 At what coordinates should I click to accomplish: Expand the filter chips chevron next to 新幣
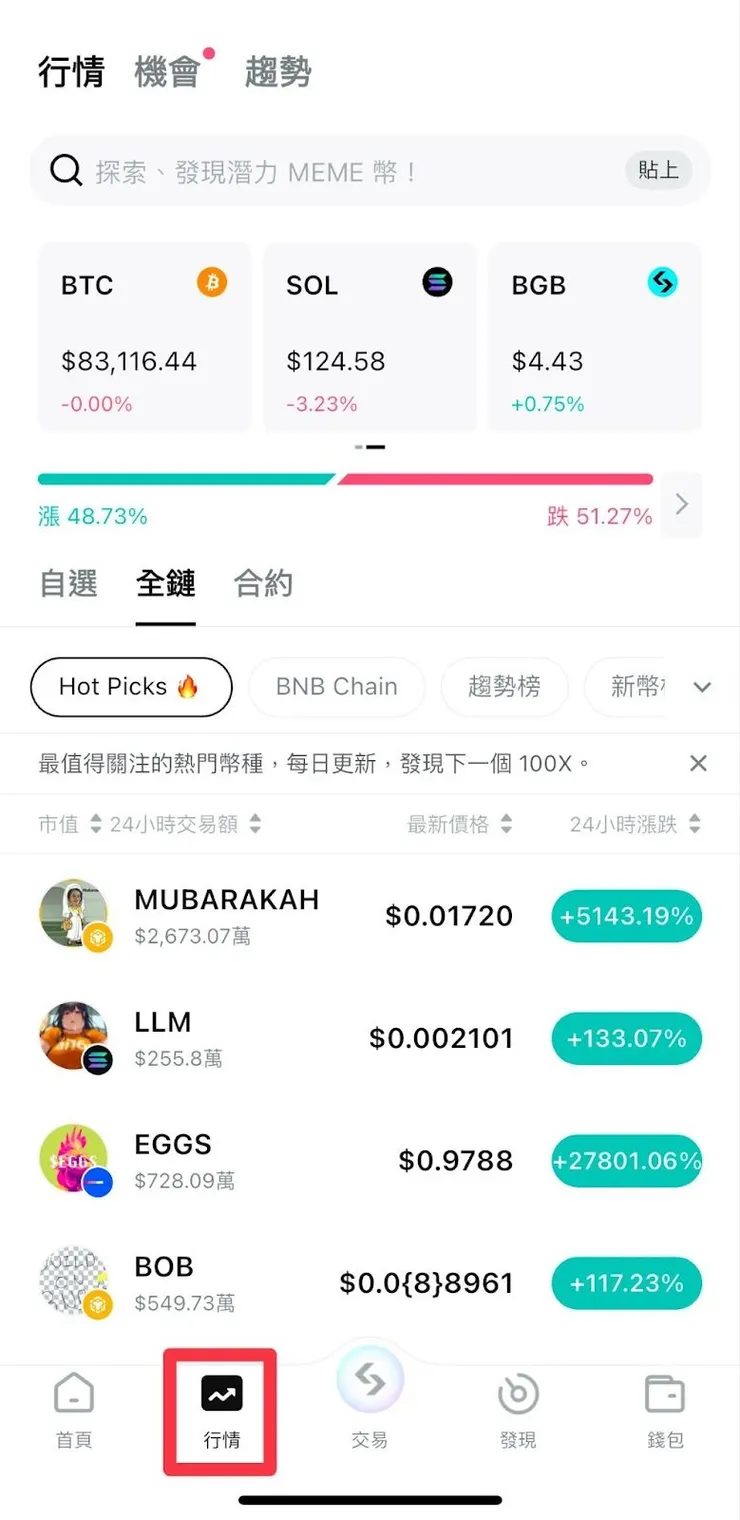tap(702, 687)
